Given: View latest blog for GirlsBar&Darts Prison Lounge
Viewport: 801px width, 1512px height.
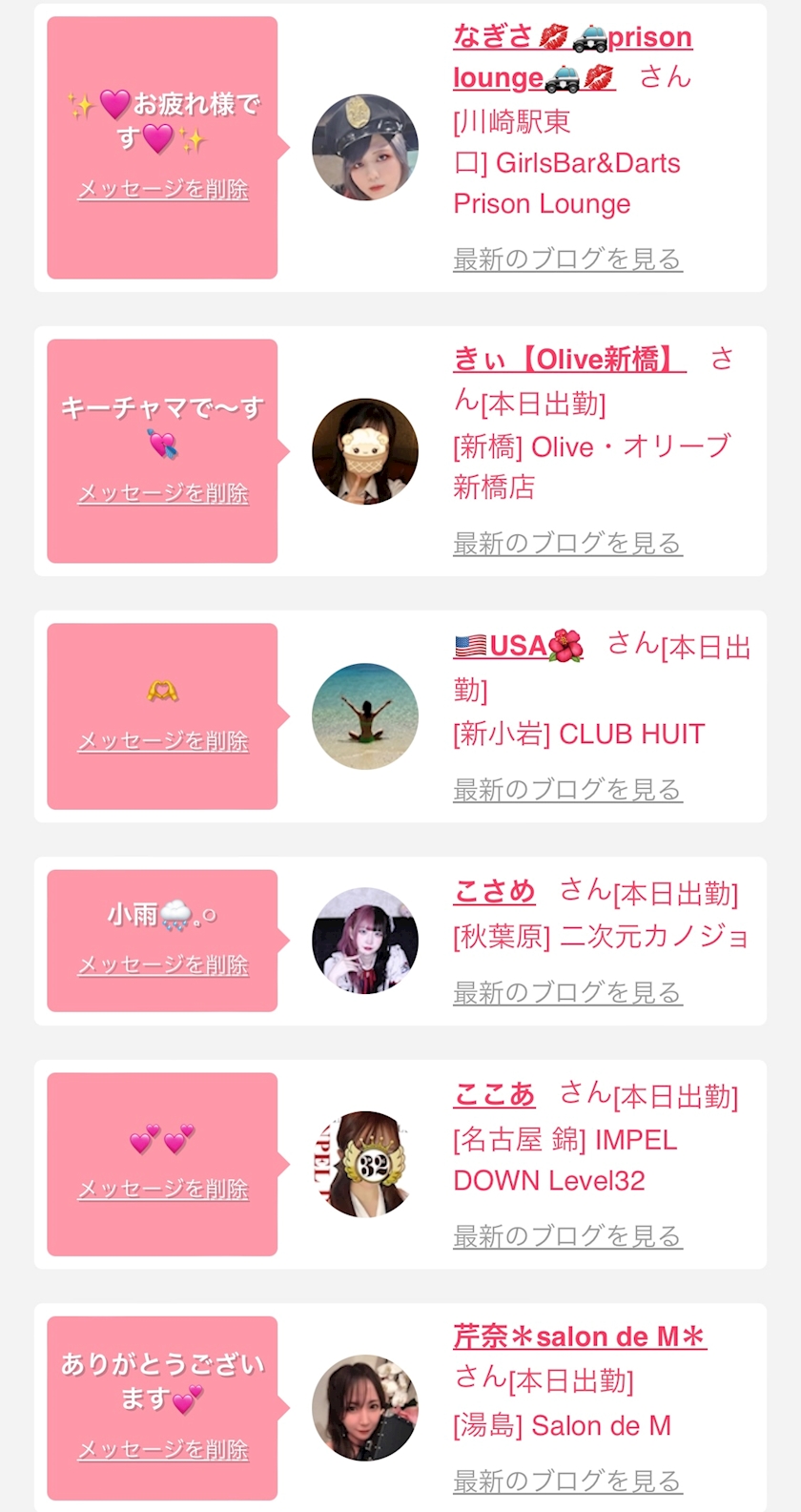Looking at the screenshot, I should click(567, 259).
